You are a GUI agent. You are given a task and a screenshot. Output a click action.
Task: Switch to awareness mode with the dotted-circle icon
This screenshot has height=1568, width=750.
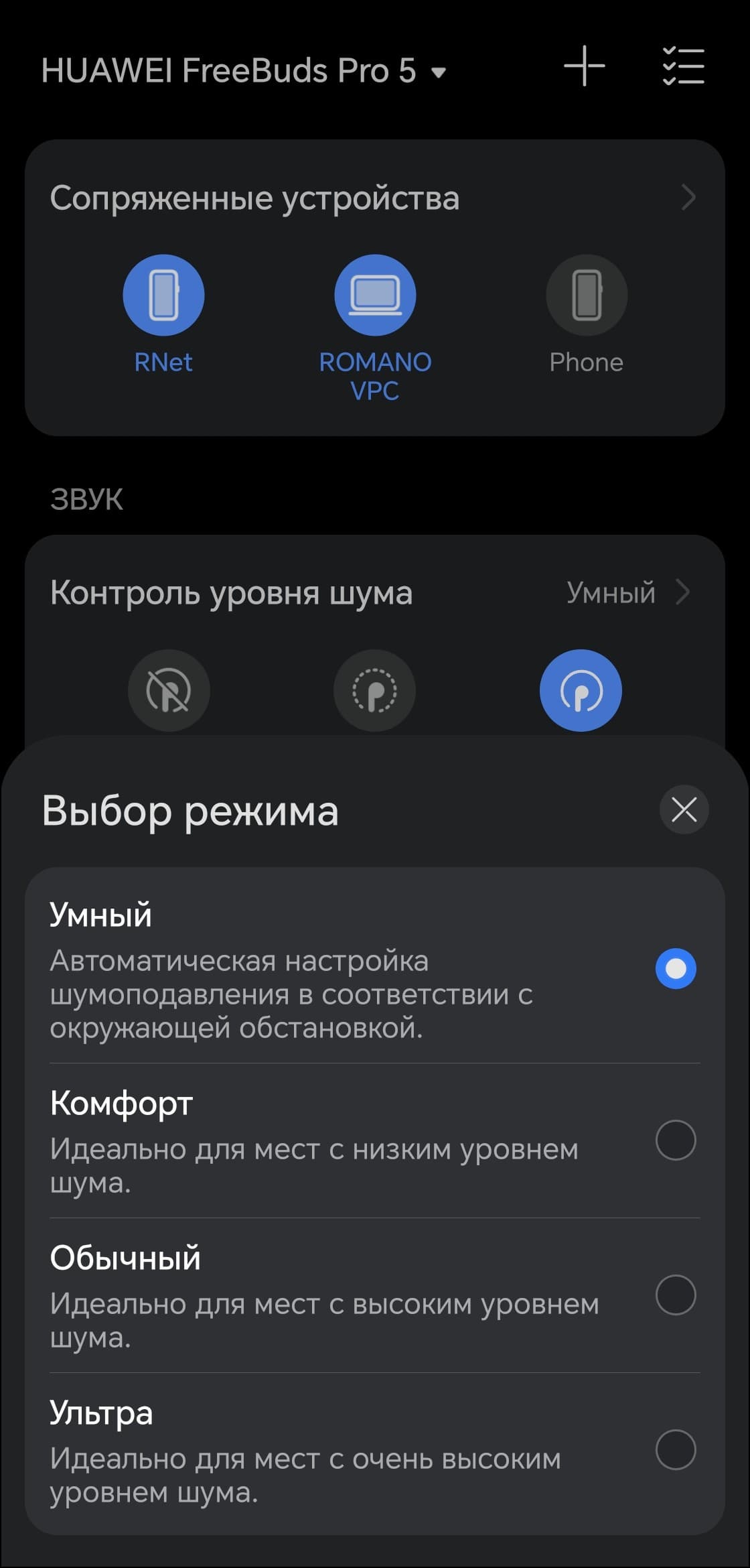374,691
